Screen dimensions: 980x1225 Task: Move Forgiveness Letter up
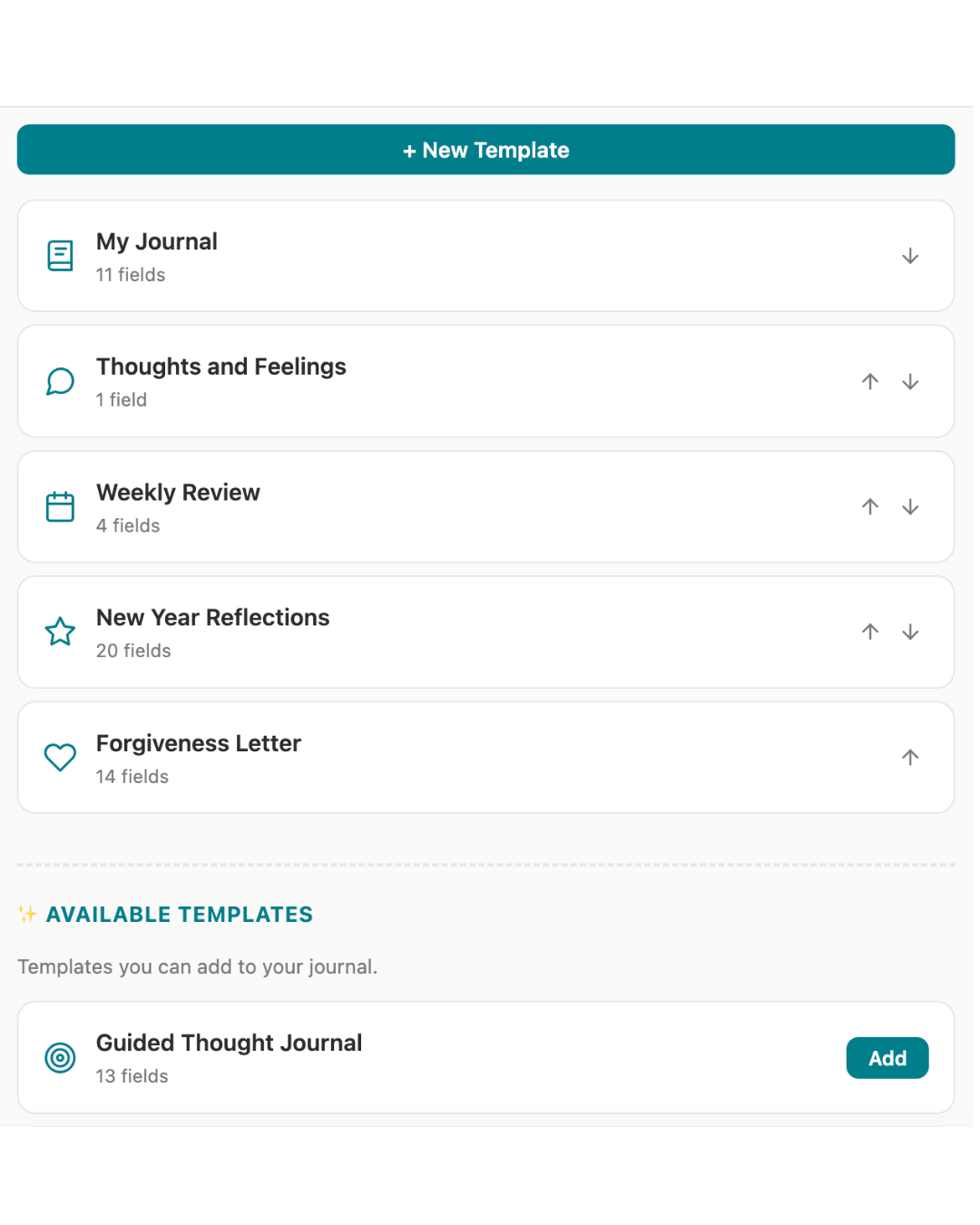pos(910,757)
